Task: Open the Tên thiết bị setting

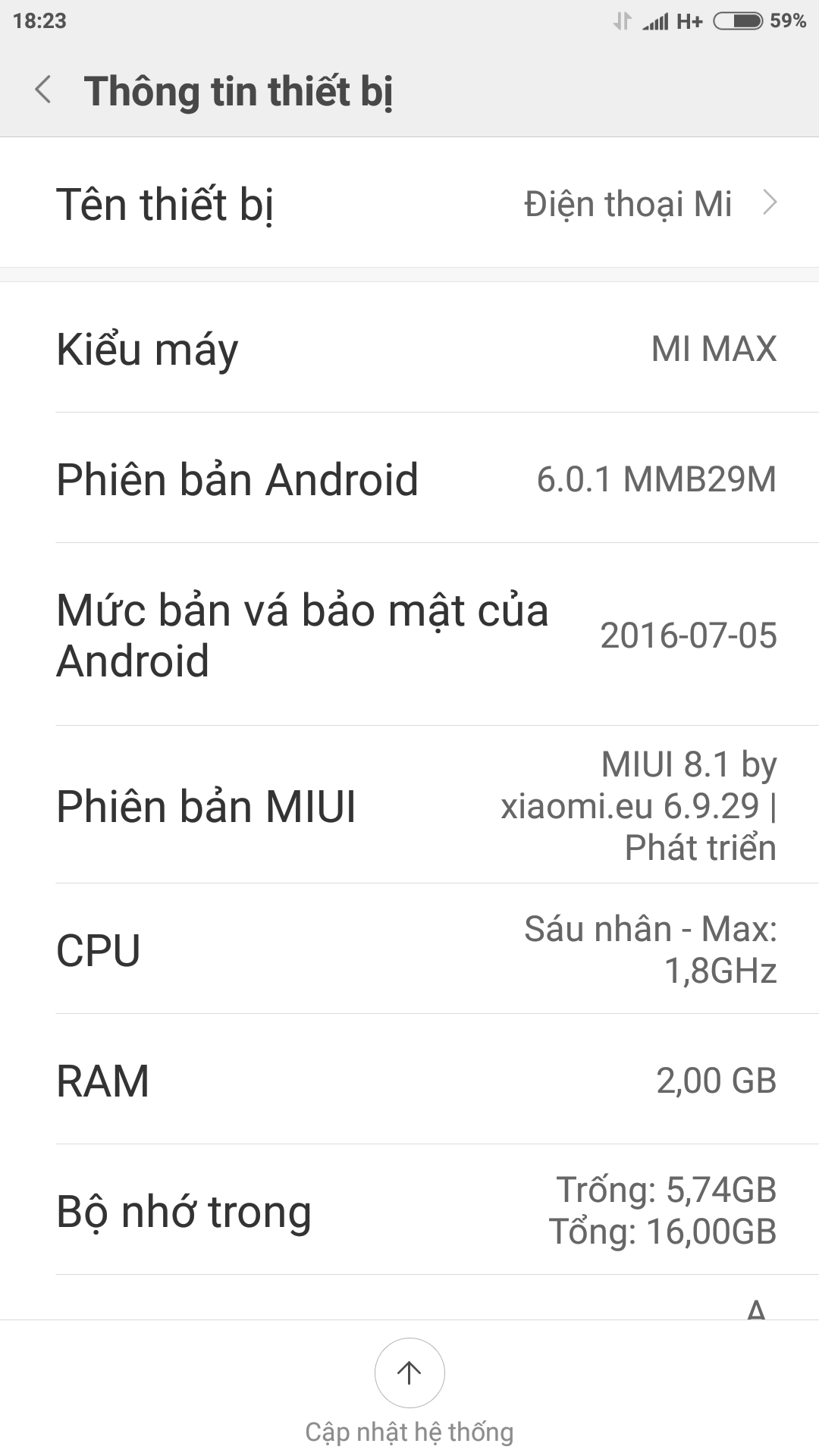Action: click(409, 202)
